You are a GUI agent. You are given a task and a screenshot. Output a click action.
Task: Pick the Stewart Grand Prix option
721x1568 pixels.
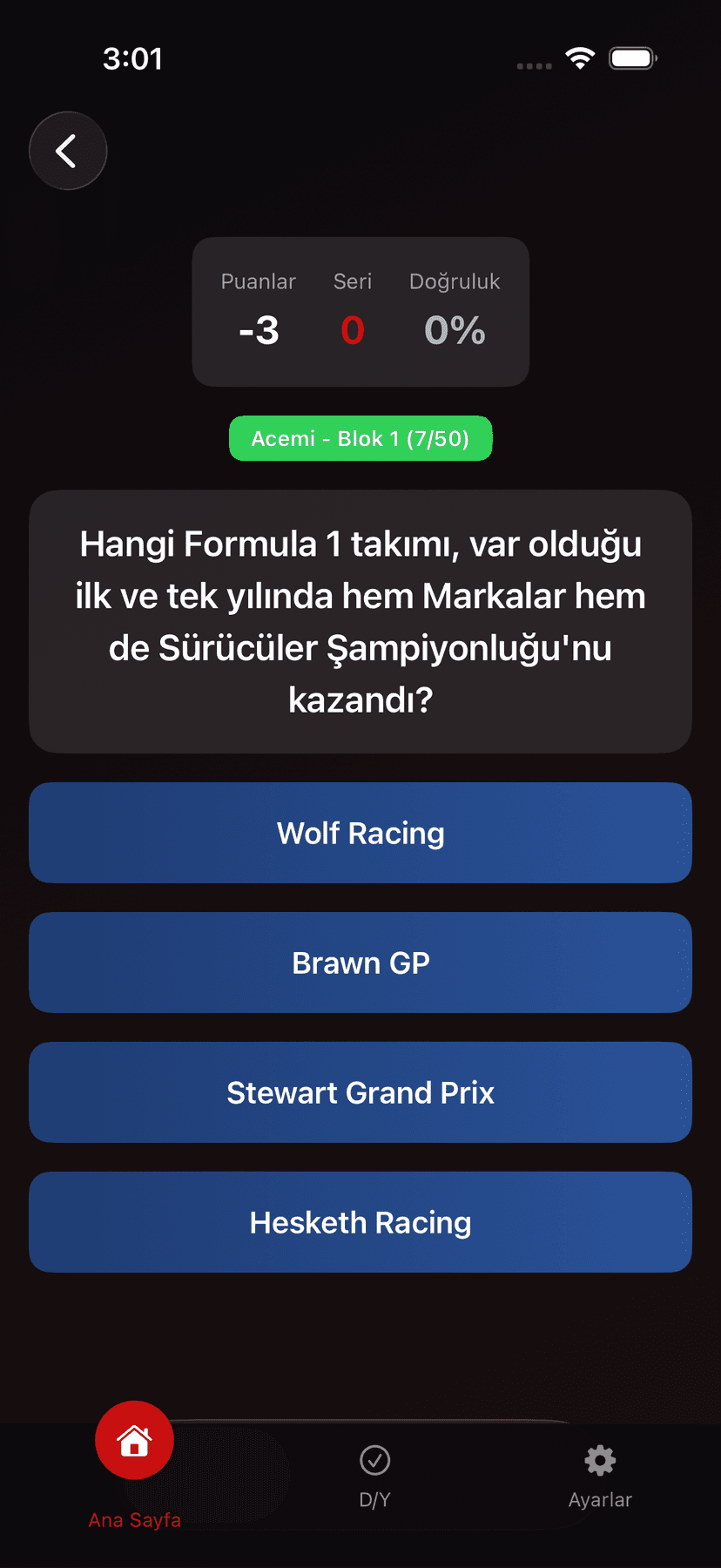360,1092
